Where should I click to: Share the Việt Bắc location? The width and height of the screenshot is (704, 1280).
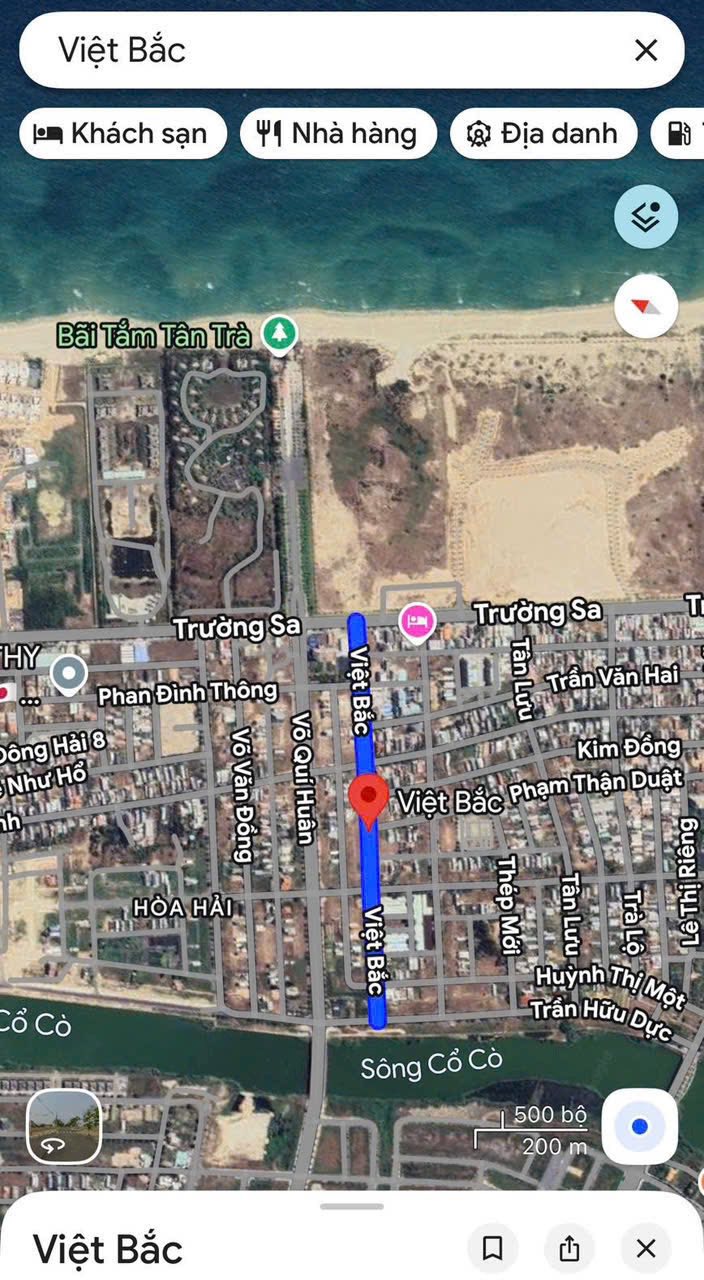click(569, 1247)
